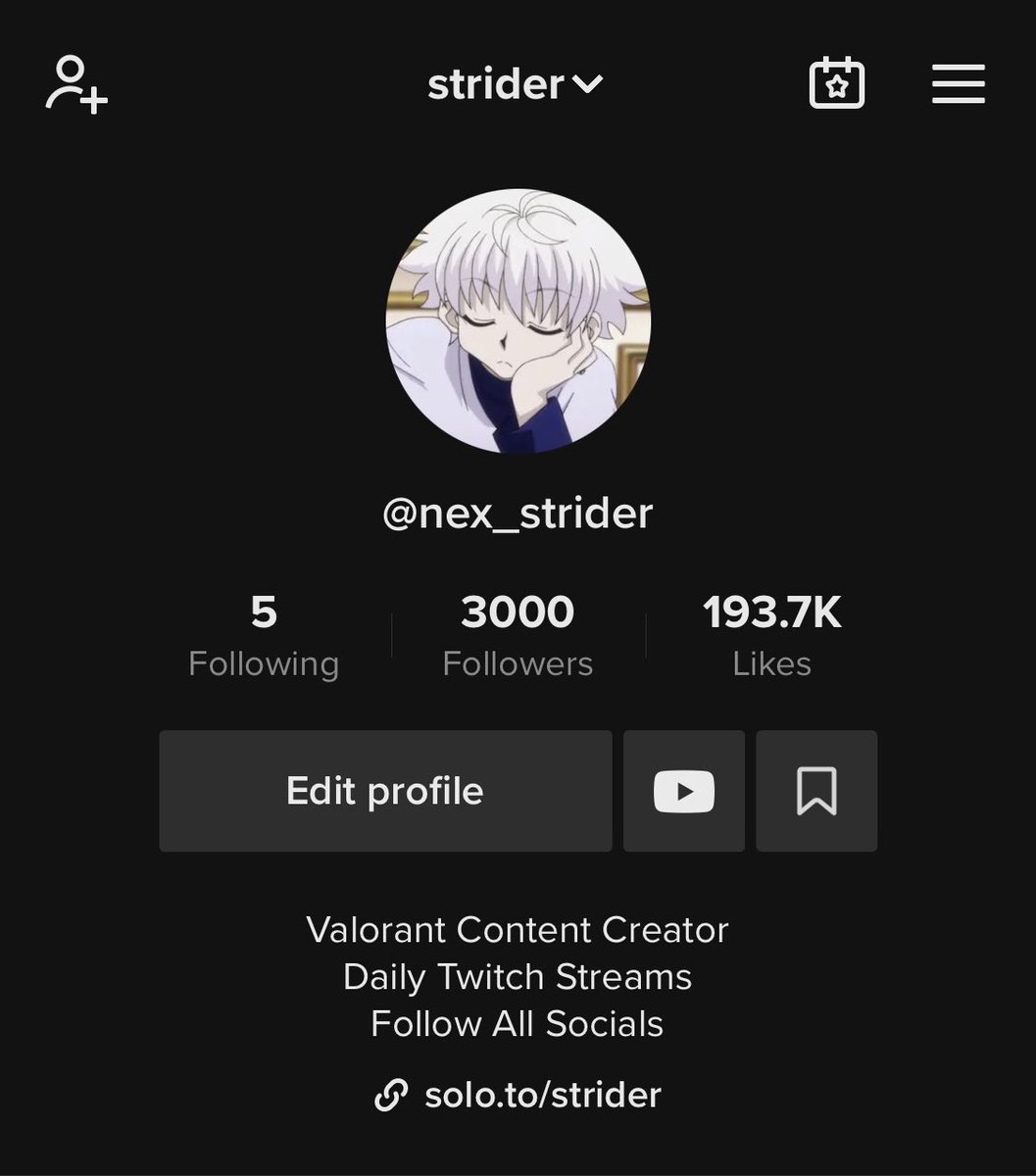Open saved bookmarks button
Viewport: 1036px width, 1176px height.
pyautogui.click(x=815, y=791)
